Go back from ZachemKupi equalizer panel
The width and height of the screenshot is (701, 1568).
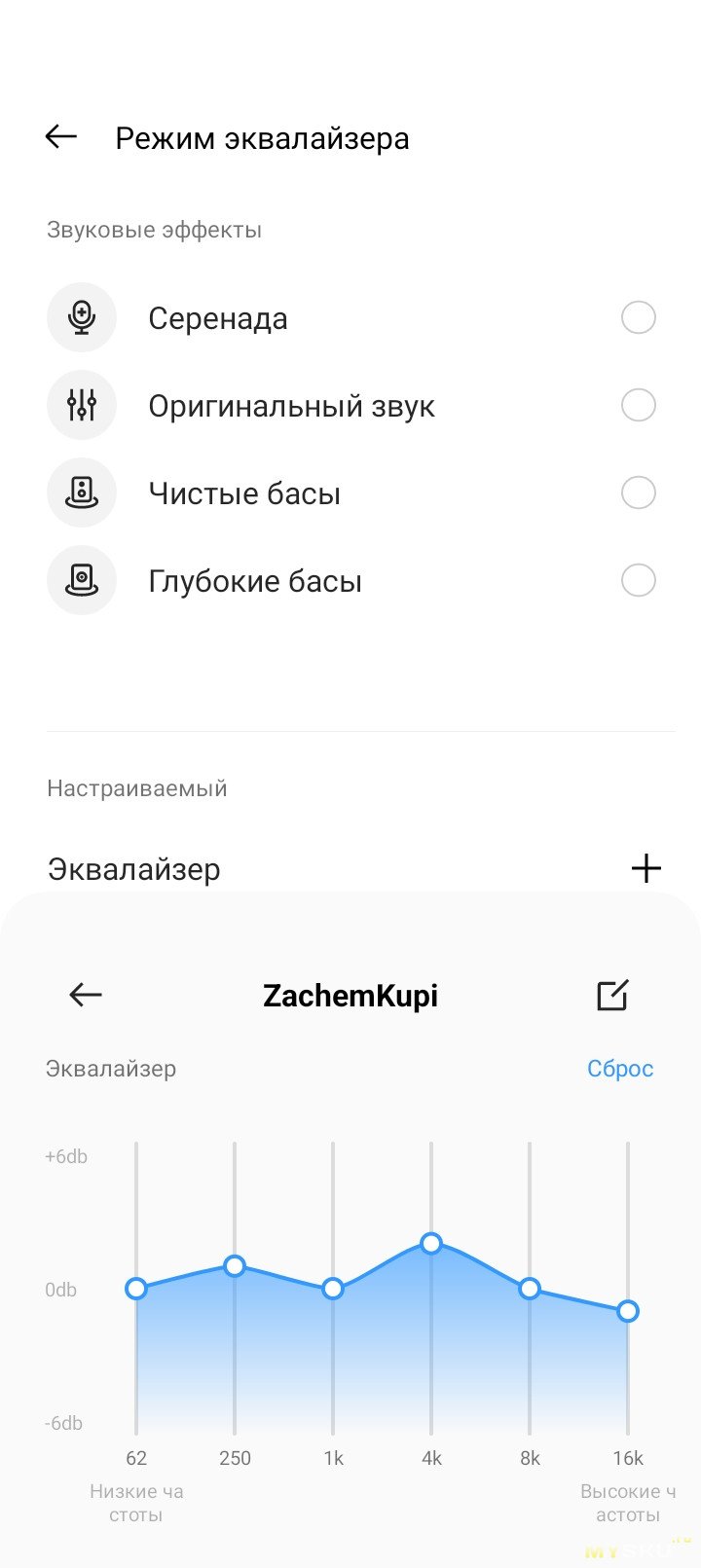(86, 995)
